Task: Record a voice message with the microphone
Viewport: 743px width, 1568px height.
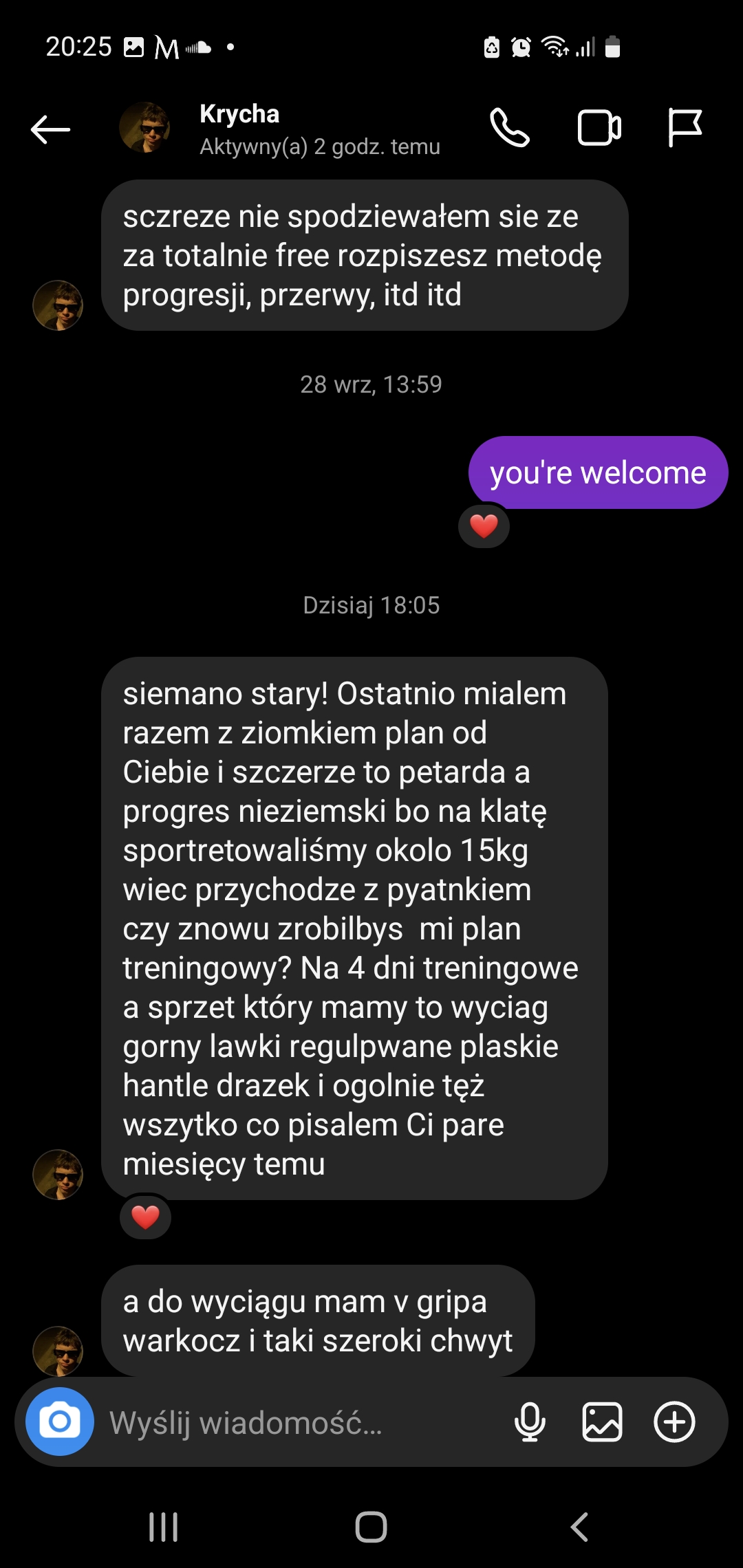Action: point(530,1422)
